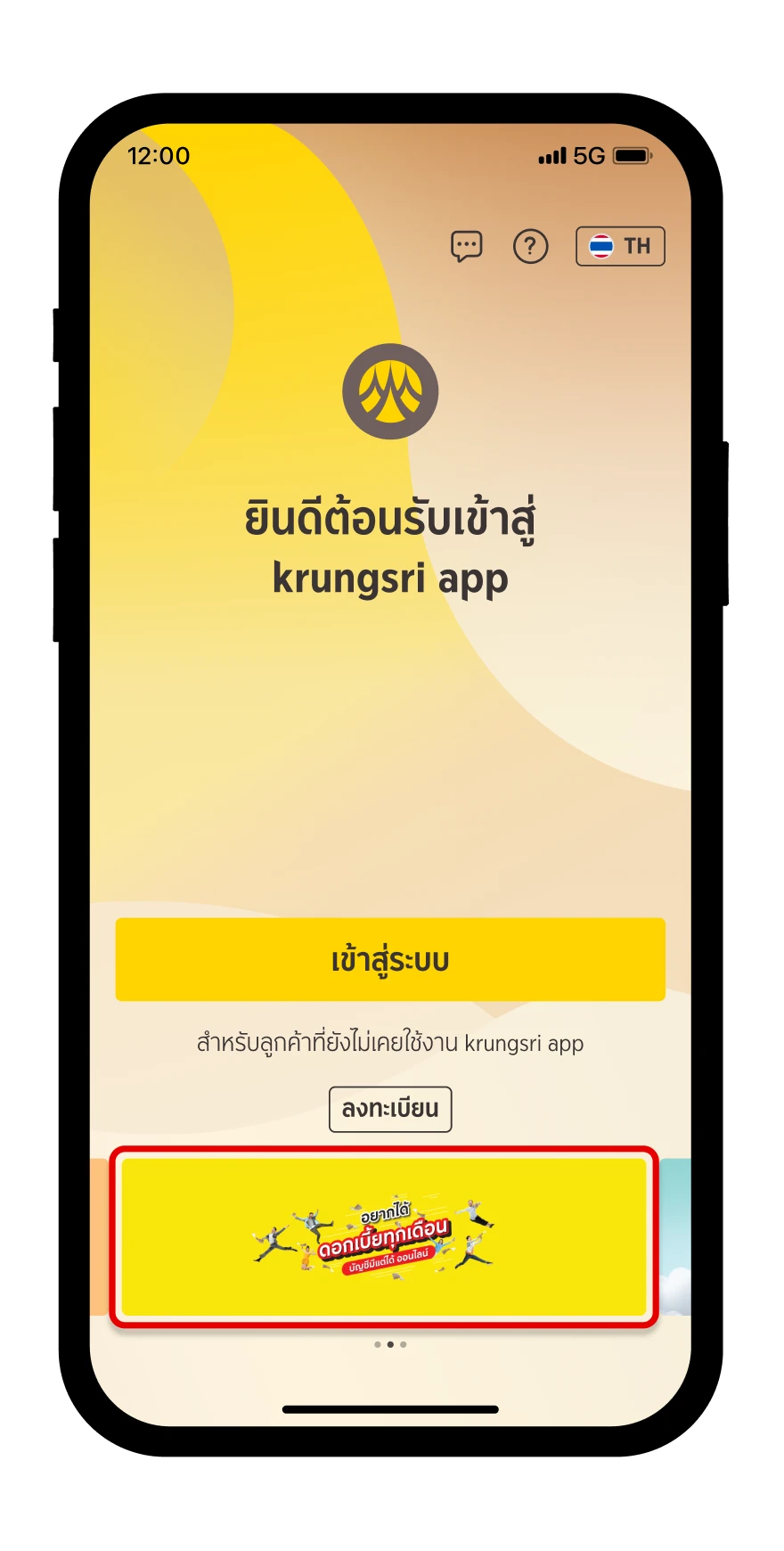Tap the Krungsri bank logo
This screenshot has width=784, height=1551.
390,390
